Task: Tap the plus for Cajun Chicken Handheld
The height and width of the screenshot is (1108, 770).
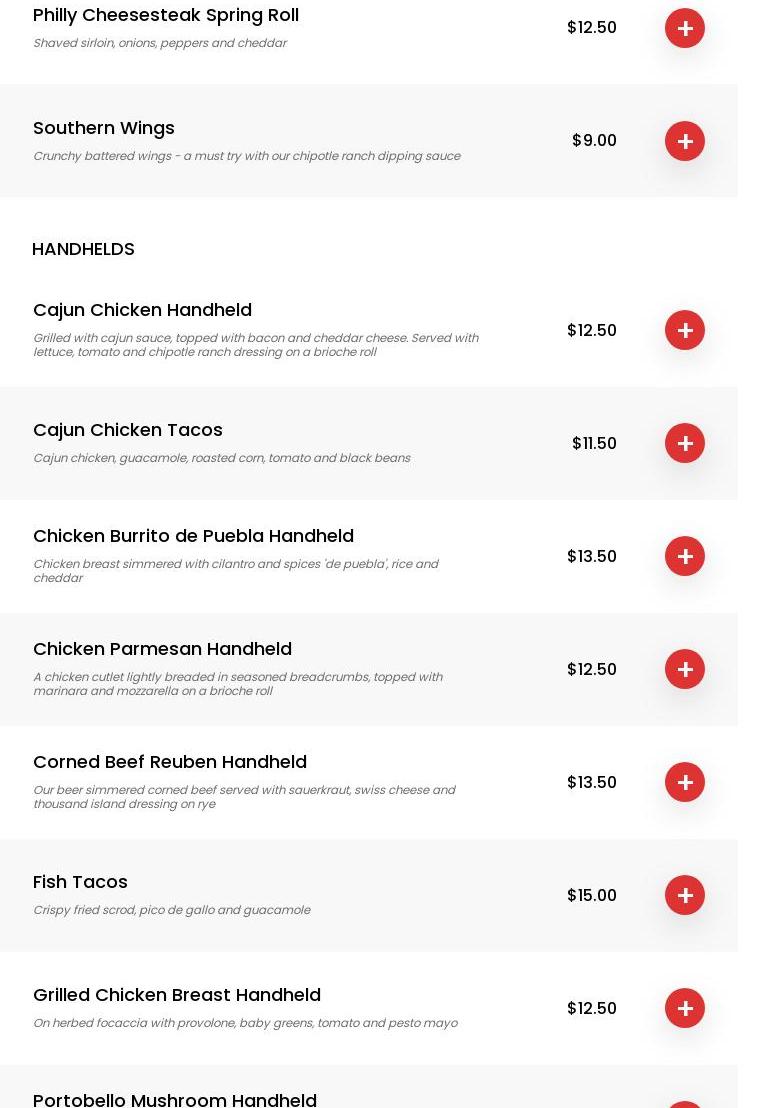Action: [685, 330]
